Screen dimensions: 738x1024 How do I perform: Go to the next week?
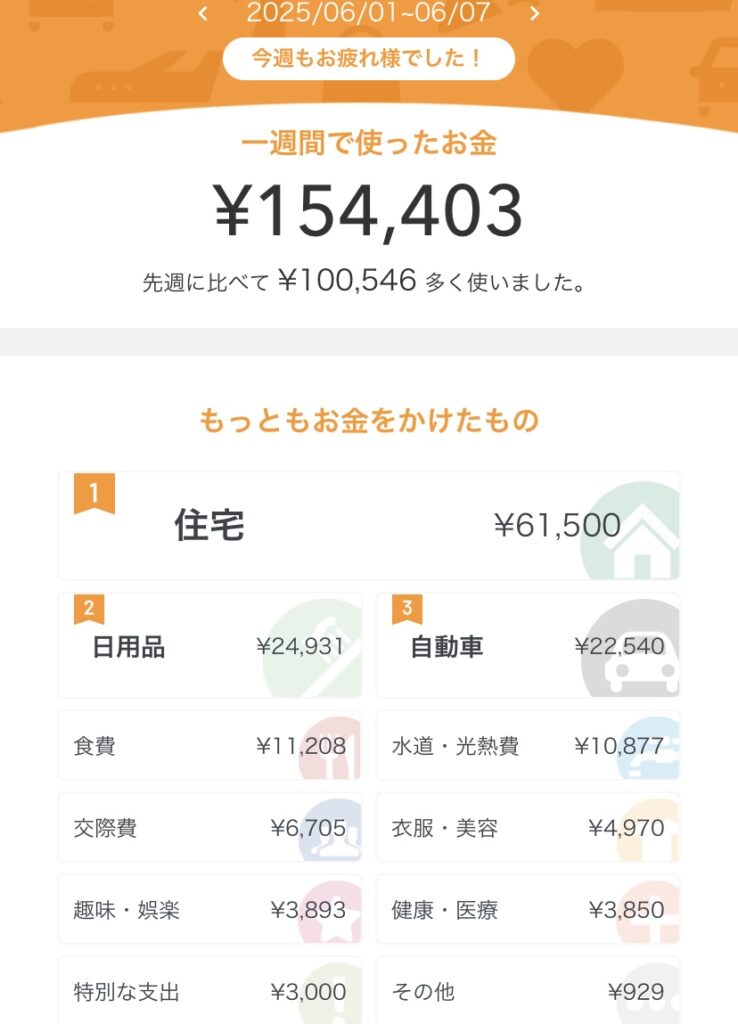[534, 13]
